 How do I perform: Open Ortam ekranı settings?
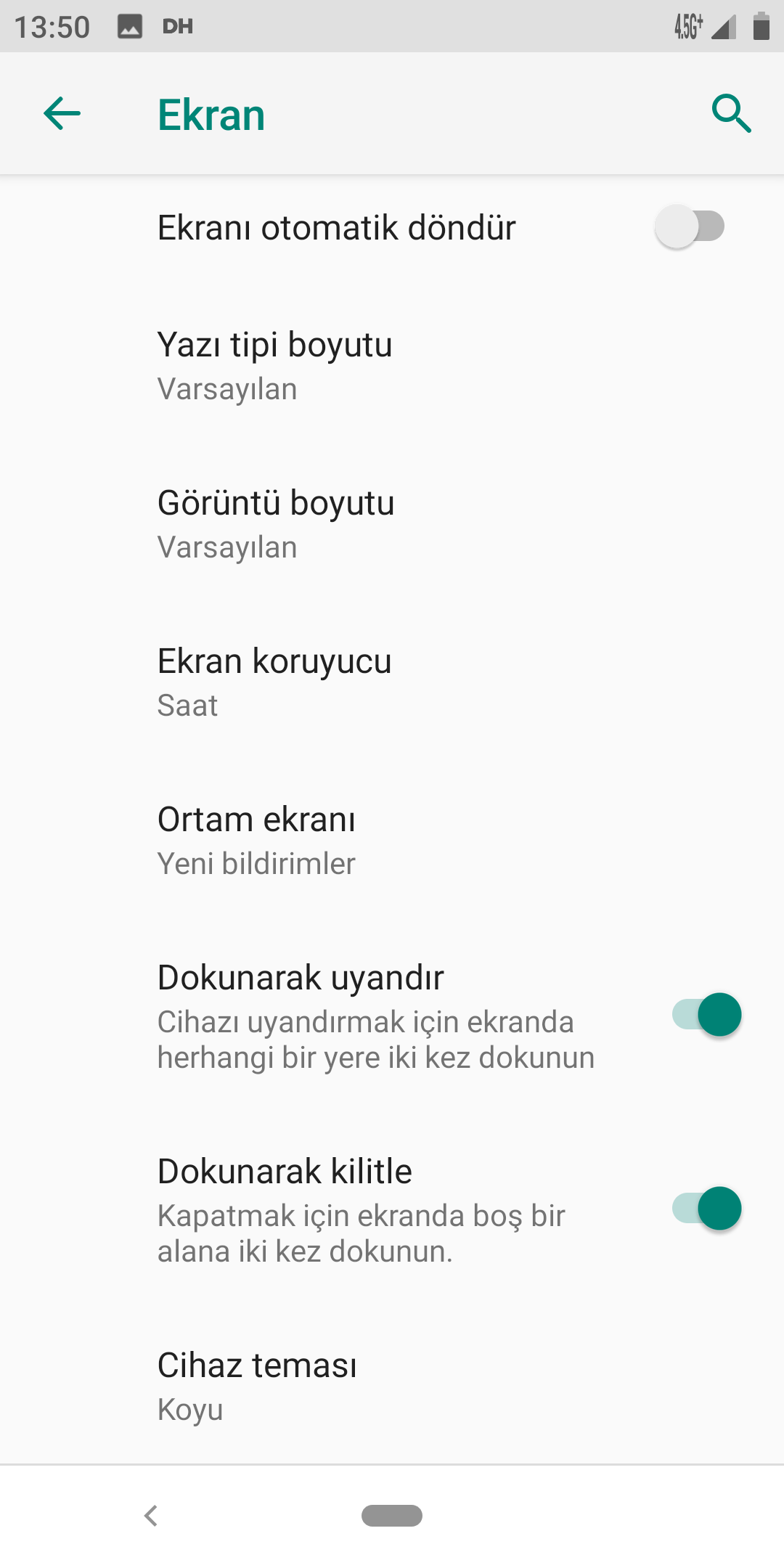[392, 840]
